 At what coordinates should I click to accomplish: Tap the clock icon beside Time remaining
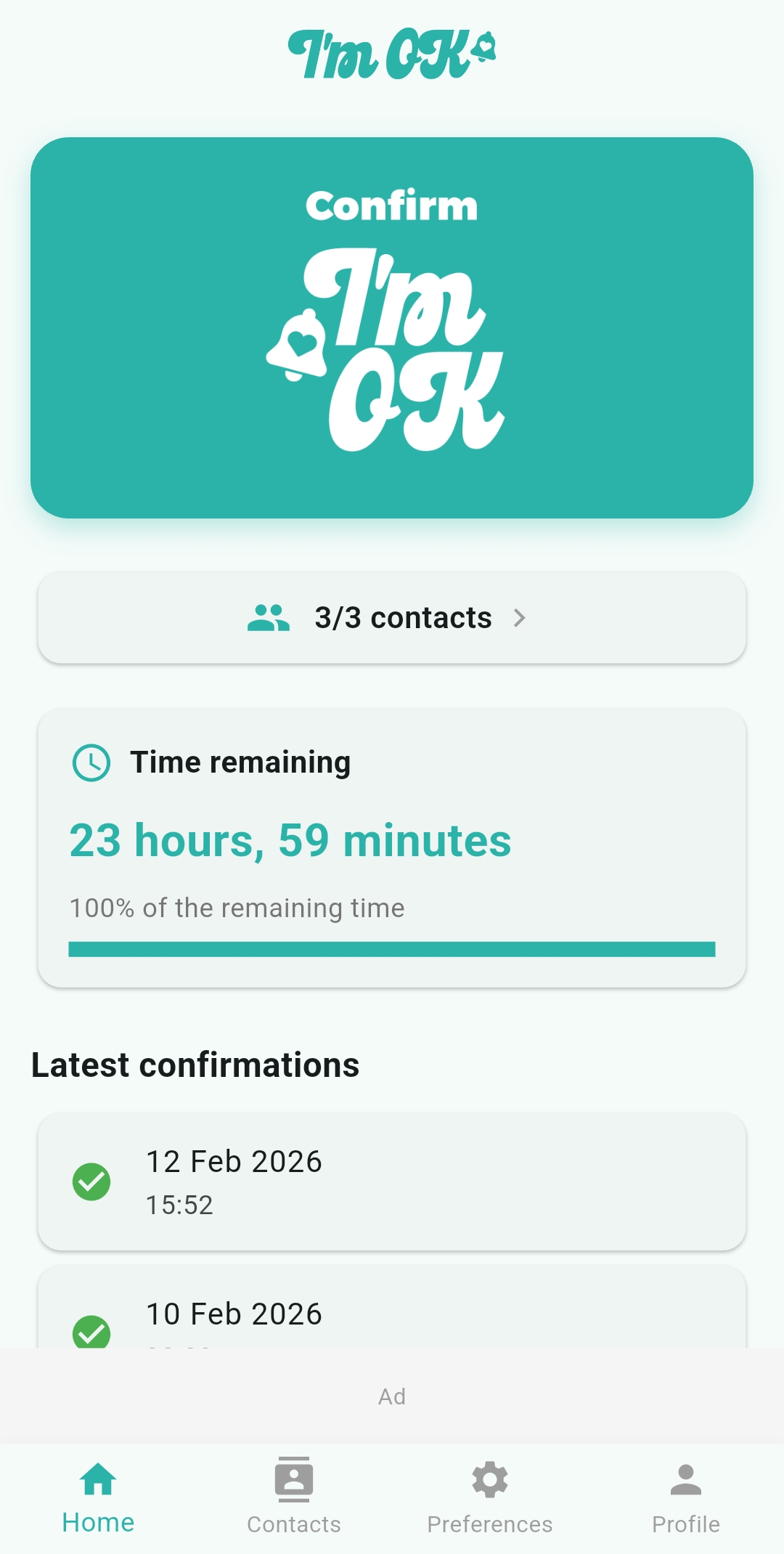(x=90, y=762)
